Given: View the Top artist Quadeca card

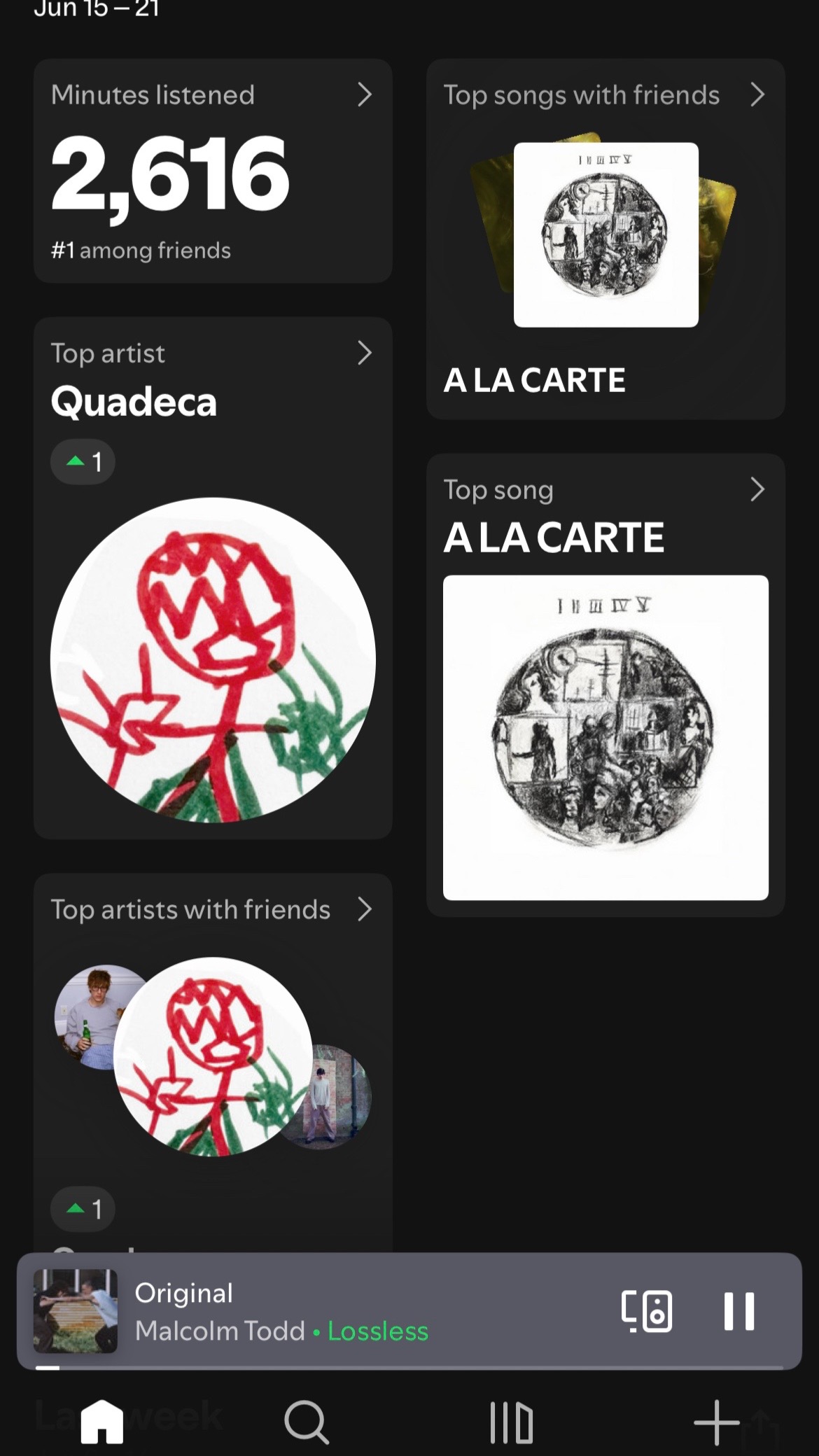Looking at the screenshot, I should [213, 577].
